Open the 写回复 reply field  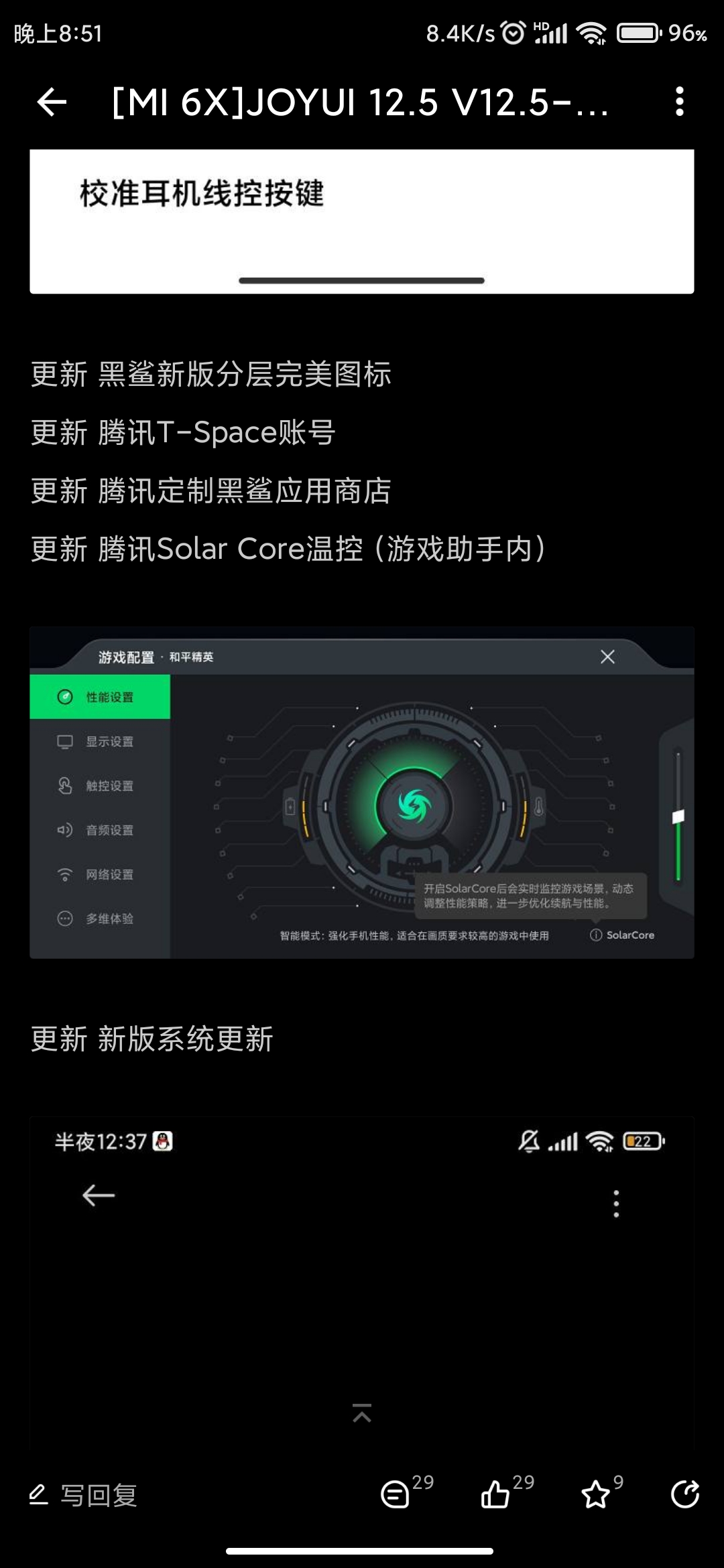(x=84, y=1495)
